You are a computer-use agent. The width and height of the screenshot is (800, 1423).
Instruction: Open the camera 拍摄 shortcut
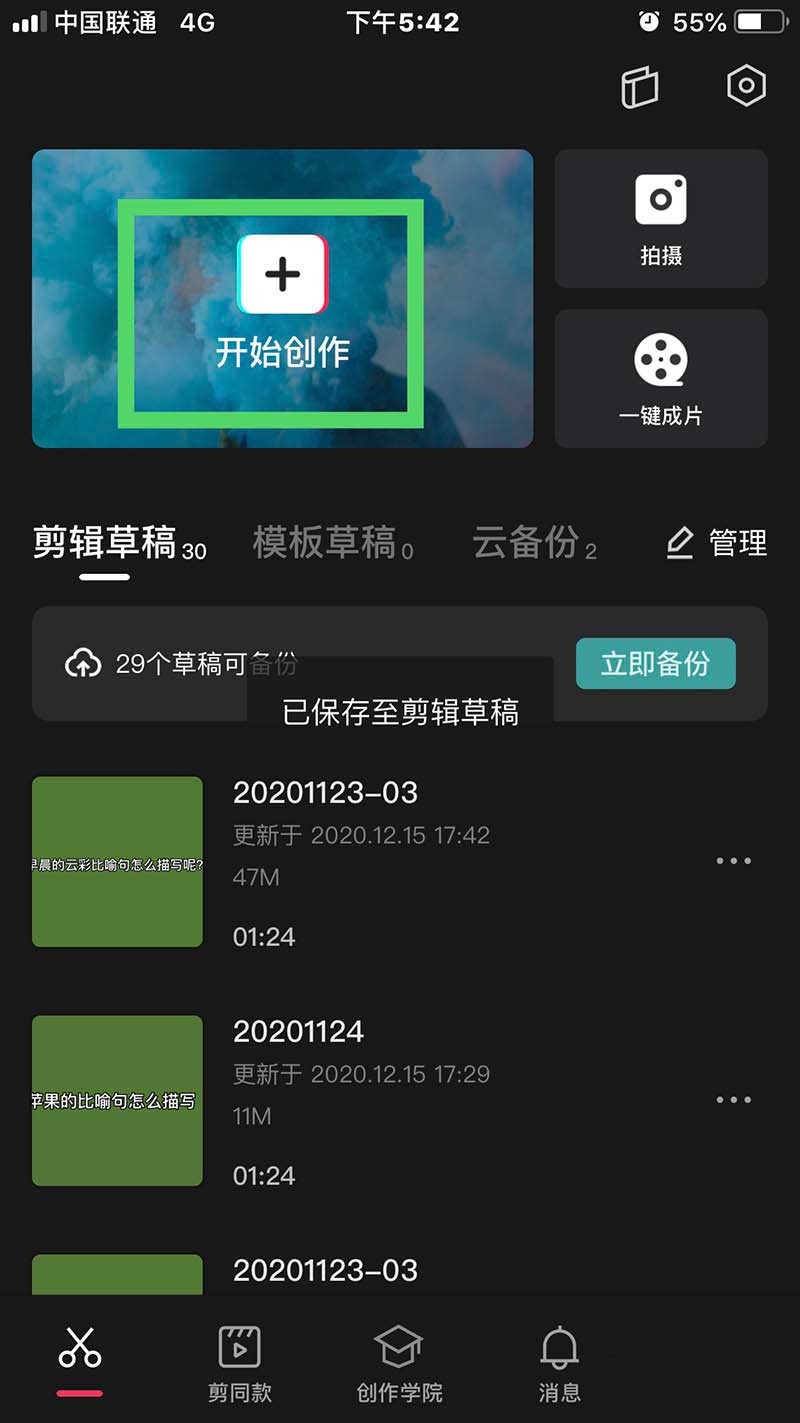pos(660,218)
